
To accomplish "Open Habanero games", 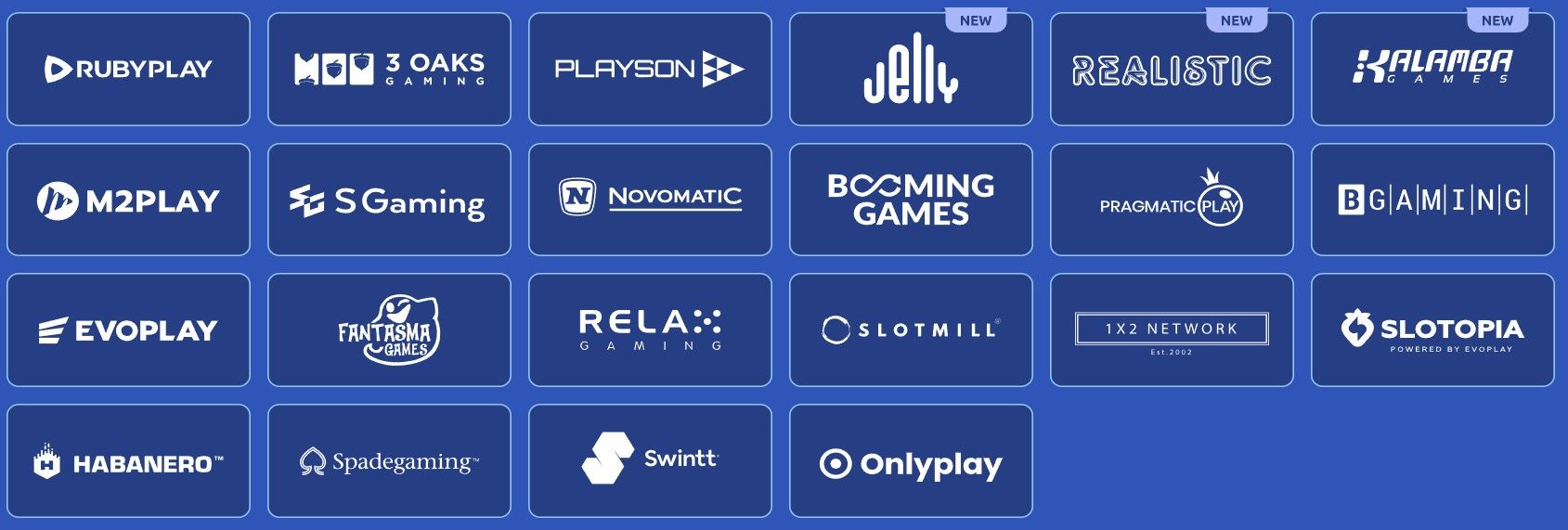I will click(x=128, y=461).
